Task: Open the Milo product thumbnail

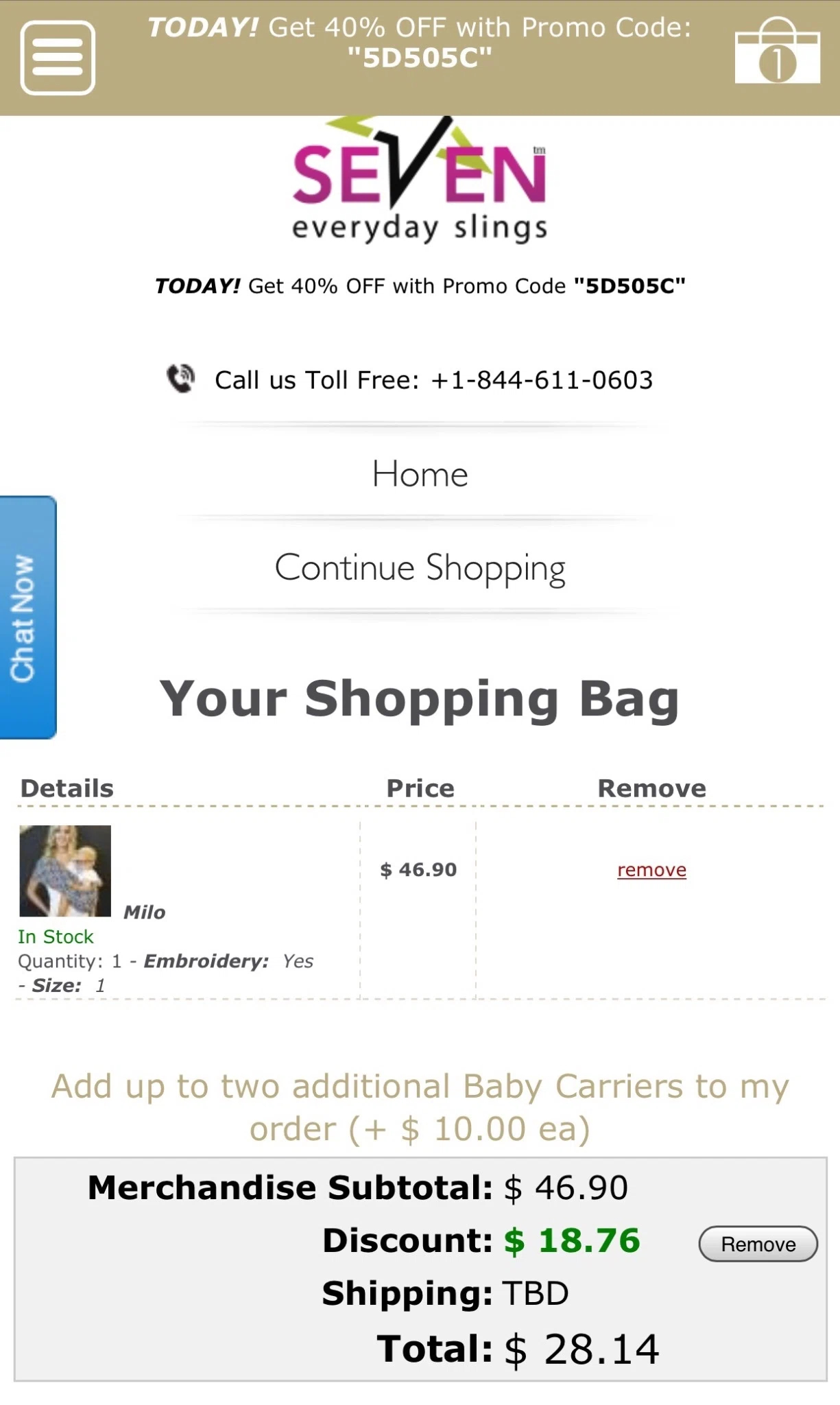Action: point(65,871)
